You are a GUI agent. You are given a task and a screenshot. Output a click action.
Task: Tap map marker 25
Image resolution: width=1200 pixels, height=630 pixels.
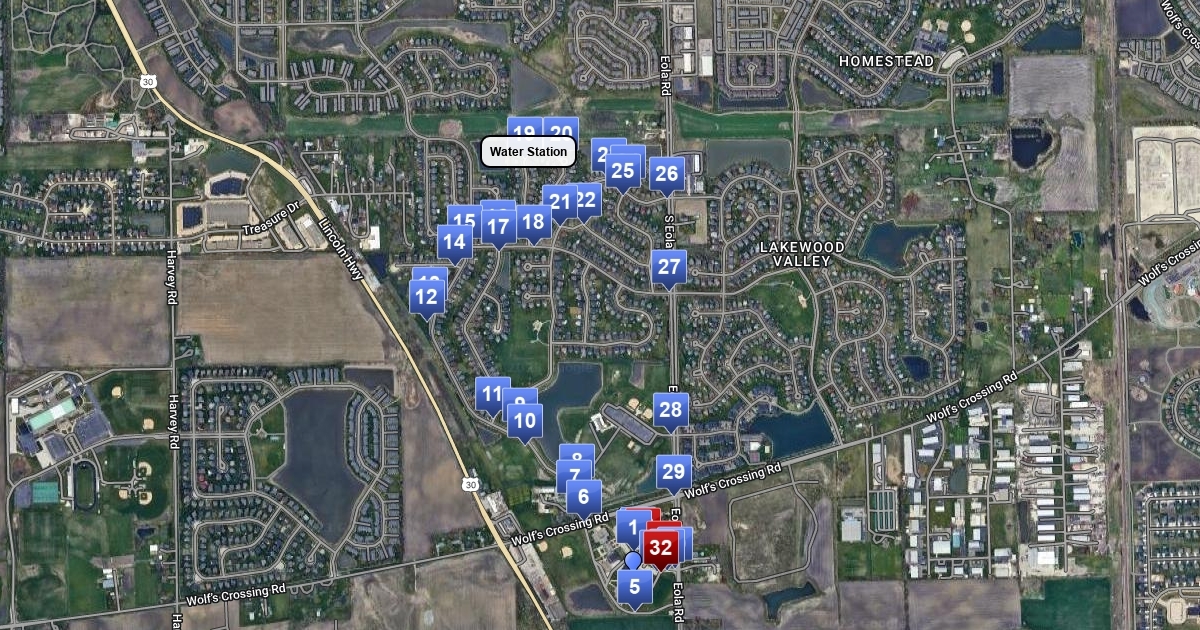click(x=622, y=171)
